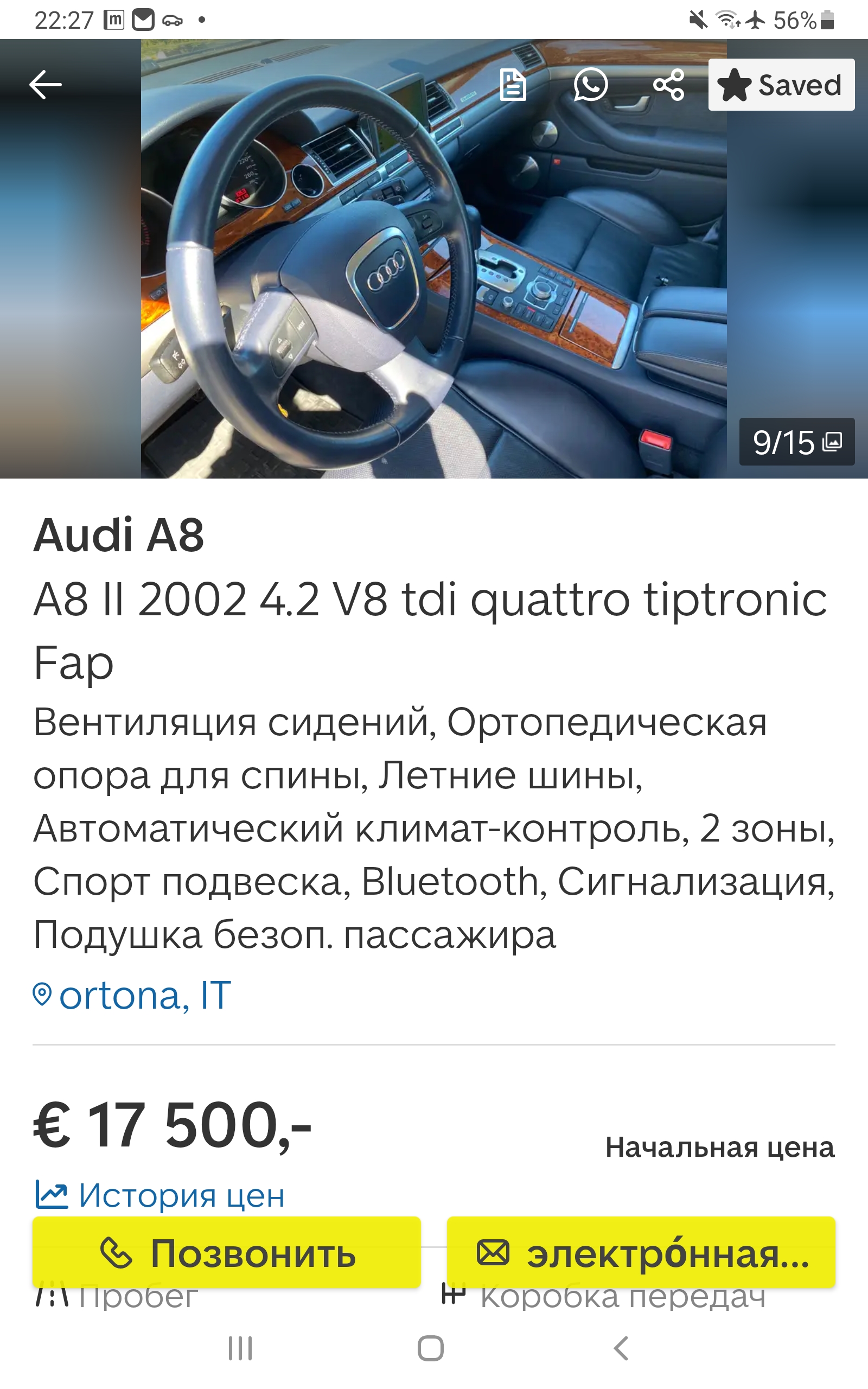This screenshot has height=1389, width=868.
Task: Open the 9/15 photo gallery counter
Action: 796,442
